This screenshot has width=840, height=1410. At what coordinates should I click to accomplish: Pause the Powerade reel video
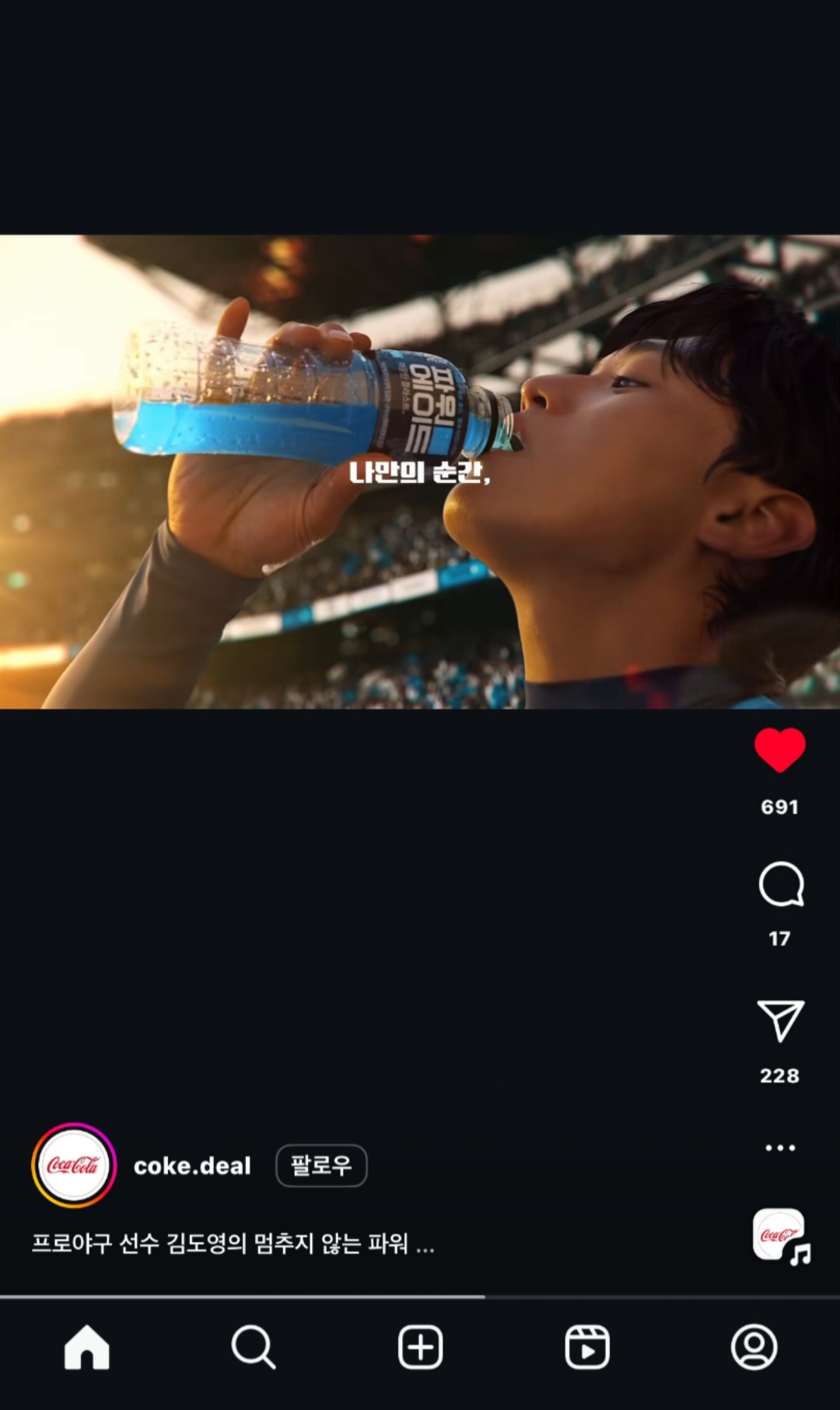coord(420,544)
